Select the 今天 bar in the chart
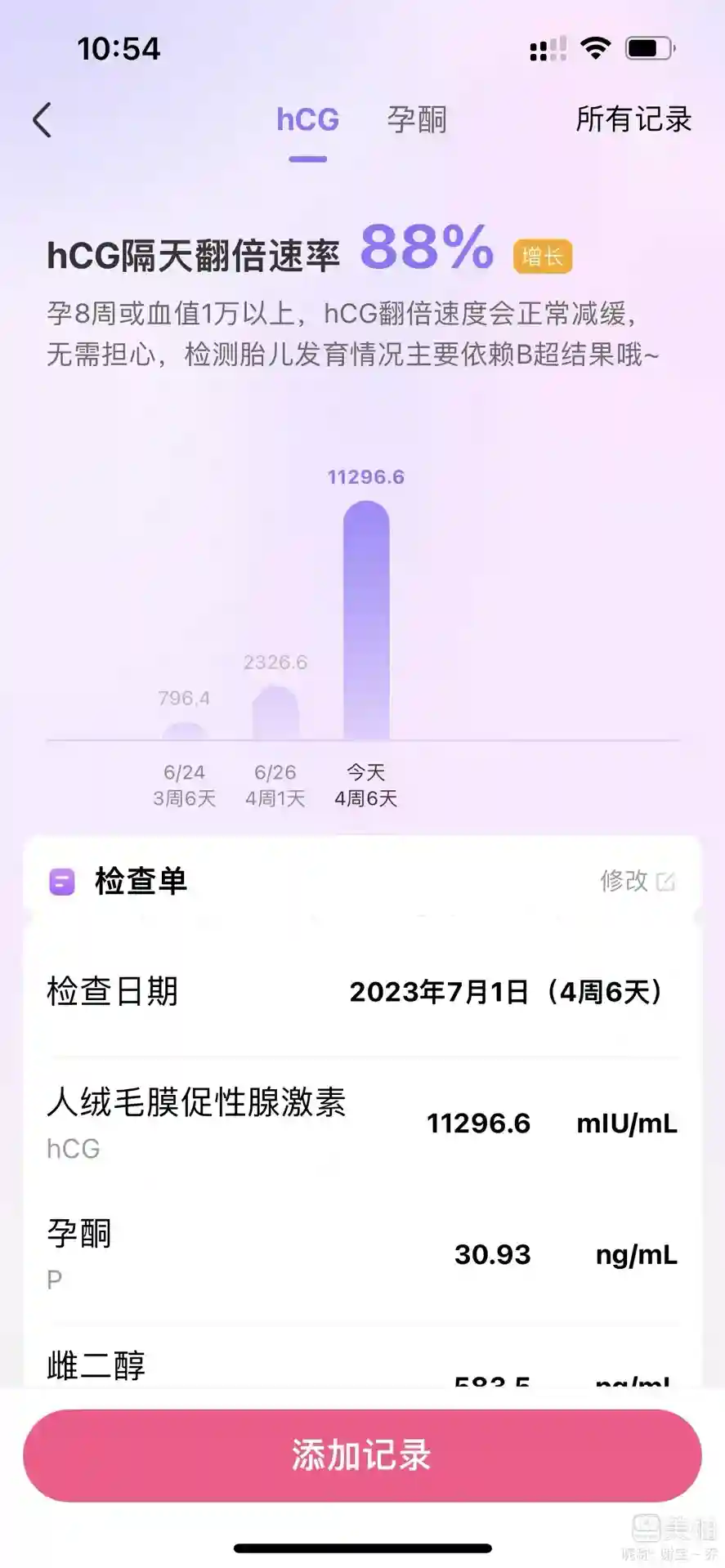This screenshot has width=725, height=1568. (366, 621)
